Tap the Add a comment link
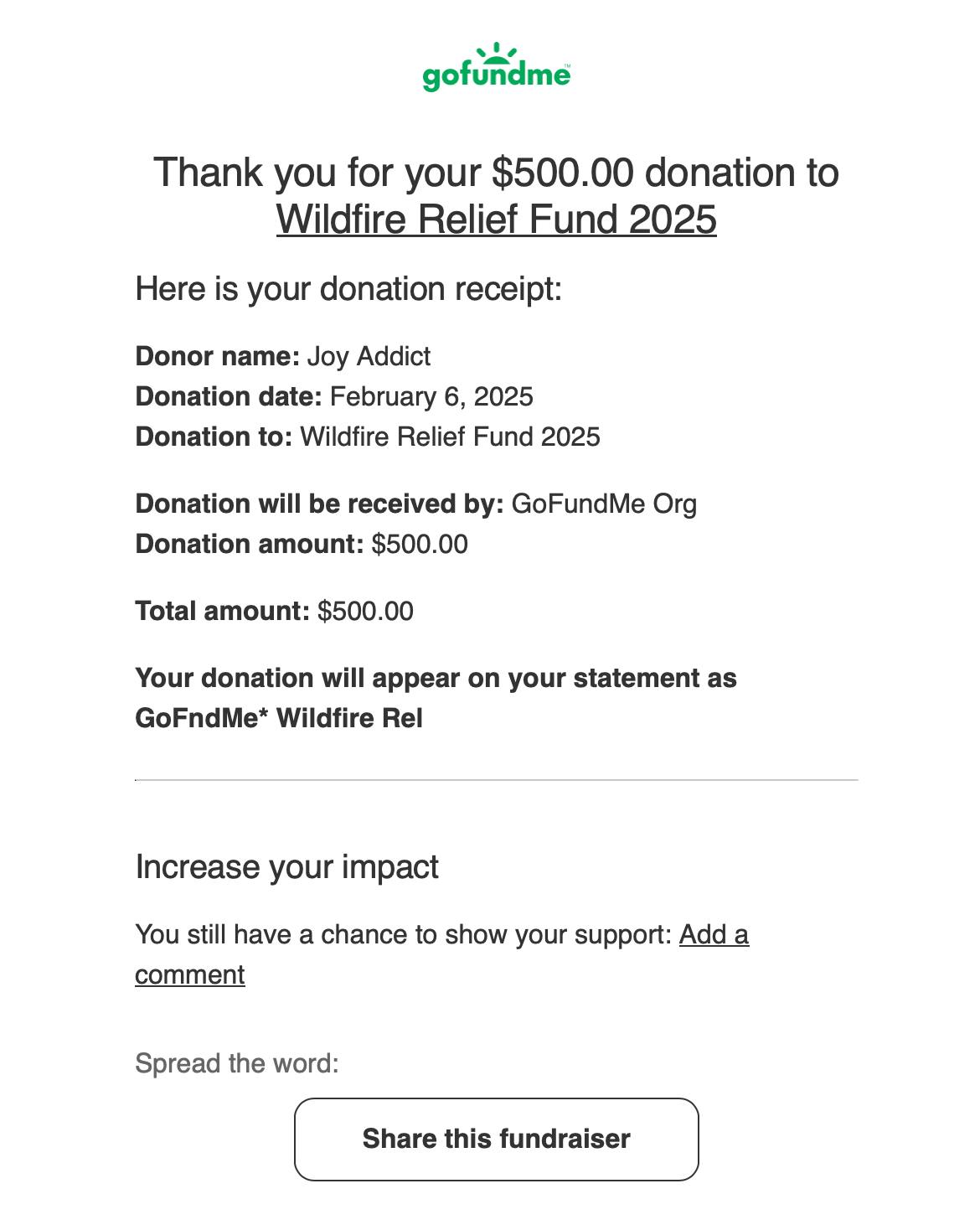The width and height of the screenshot is (980, 1230). [713, 934]
